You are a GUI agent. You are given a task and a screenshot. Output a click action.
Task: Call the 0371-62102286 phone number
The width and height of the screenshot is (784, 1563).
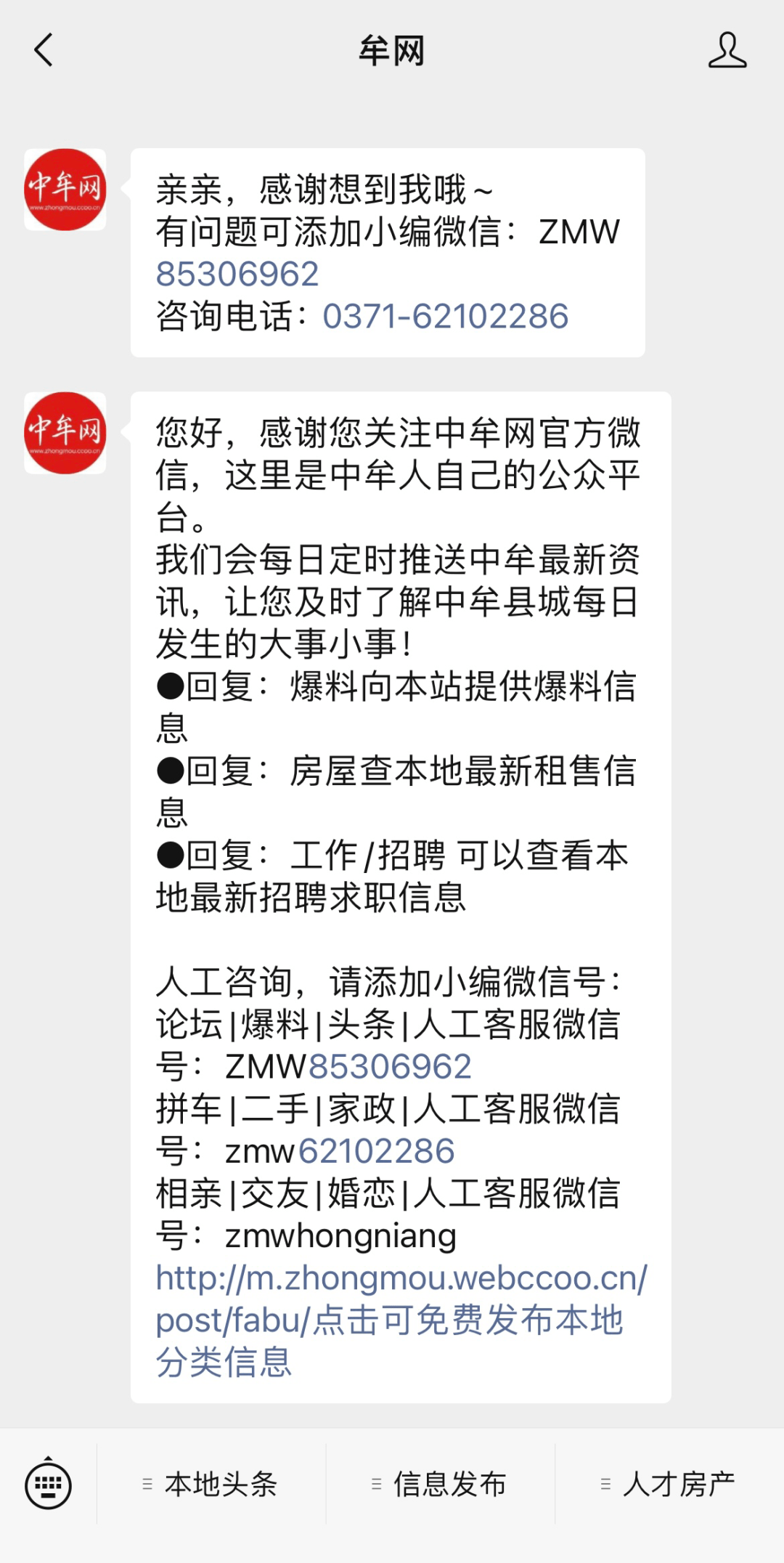445,317
